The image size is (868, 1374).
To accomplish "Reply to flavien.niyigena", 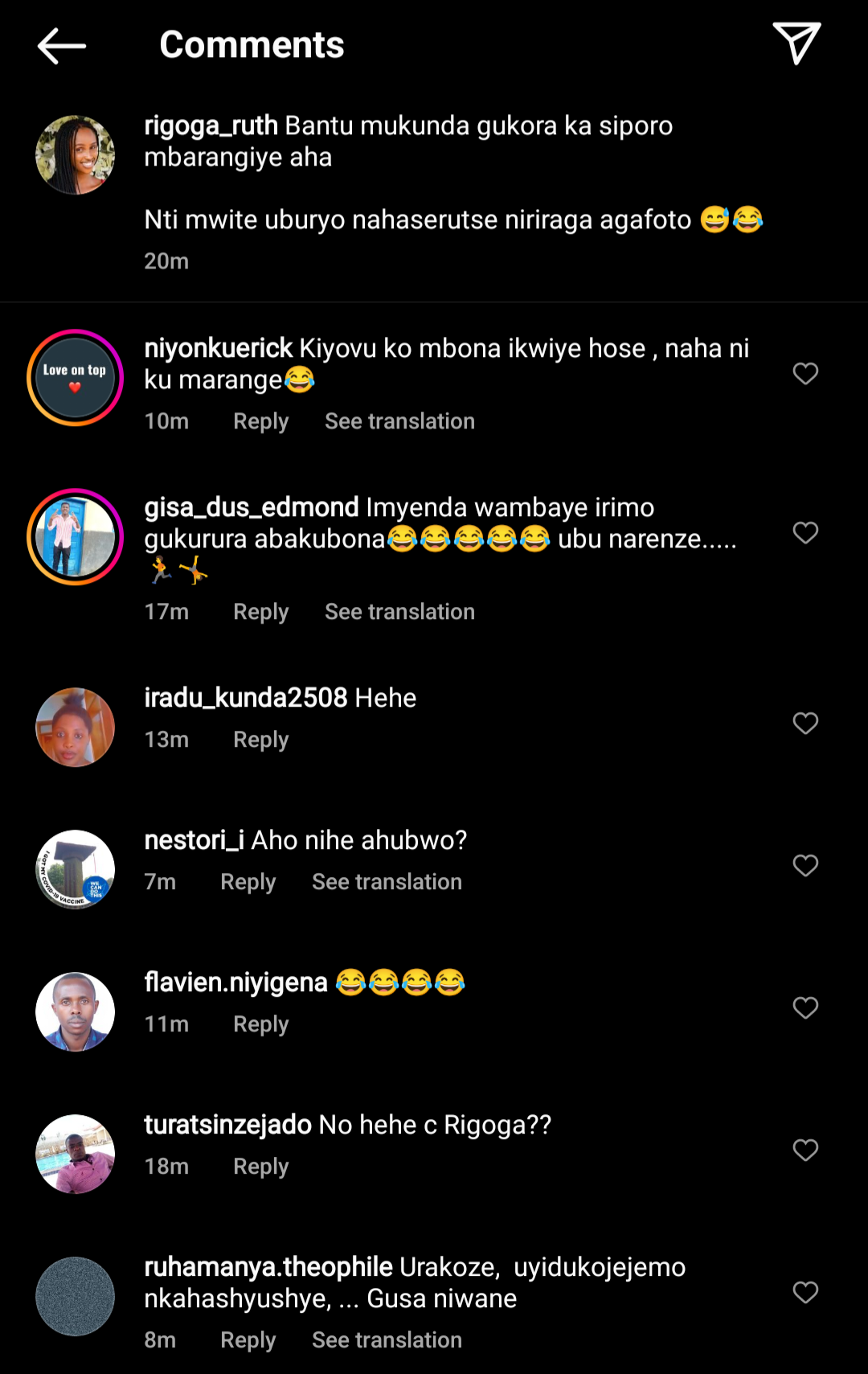I will [x=260, y=1024].
